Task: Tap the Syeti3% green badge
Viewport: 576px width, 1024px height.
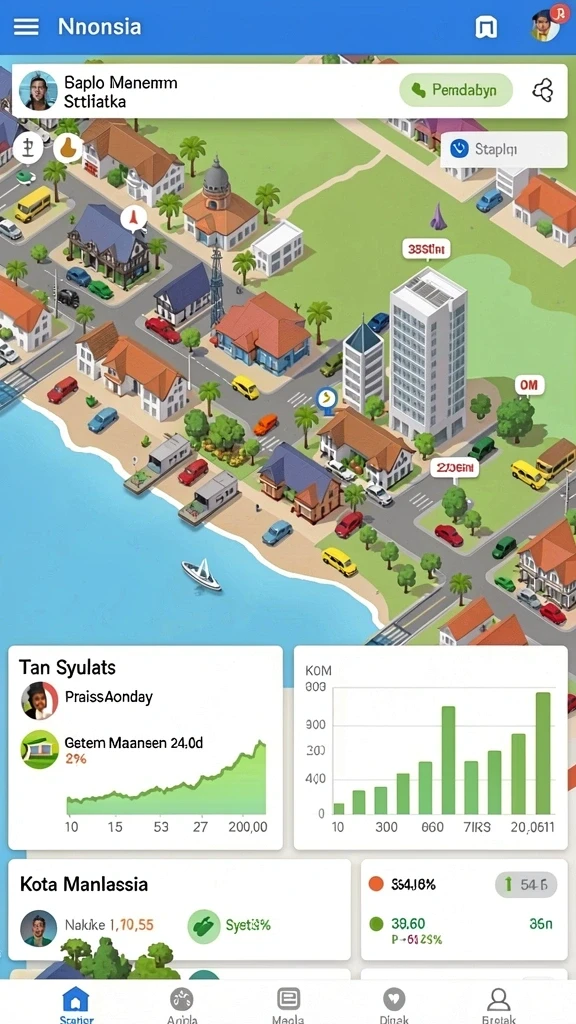Action: coord(229,925)
